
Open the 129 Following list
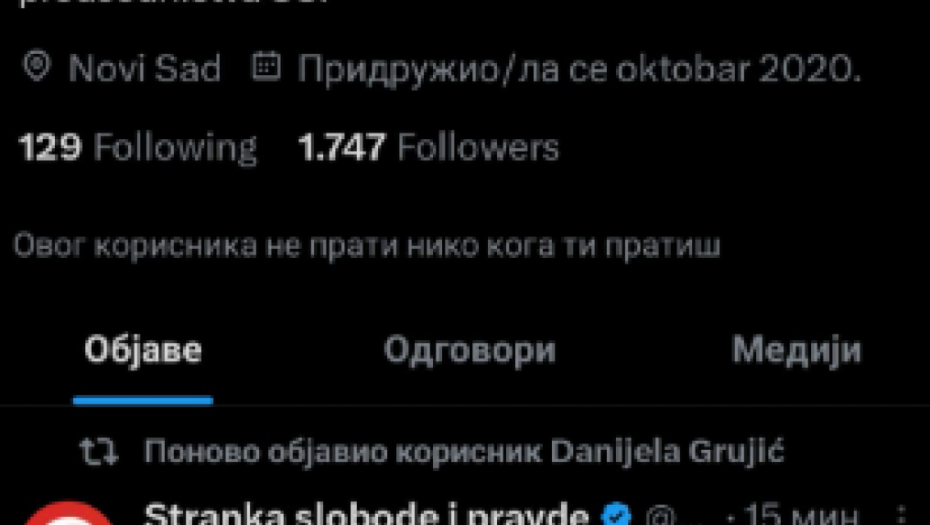click(x=138, y=148)
